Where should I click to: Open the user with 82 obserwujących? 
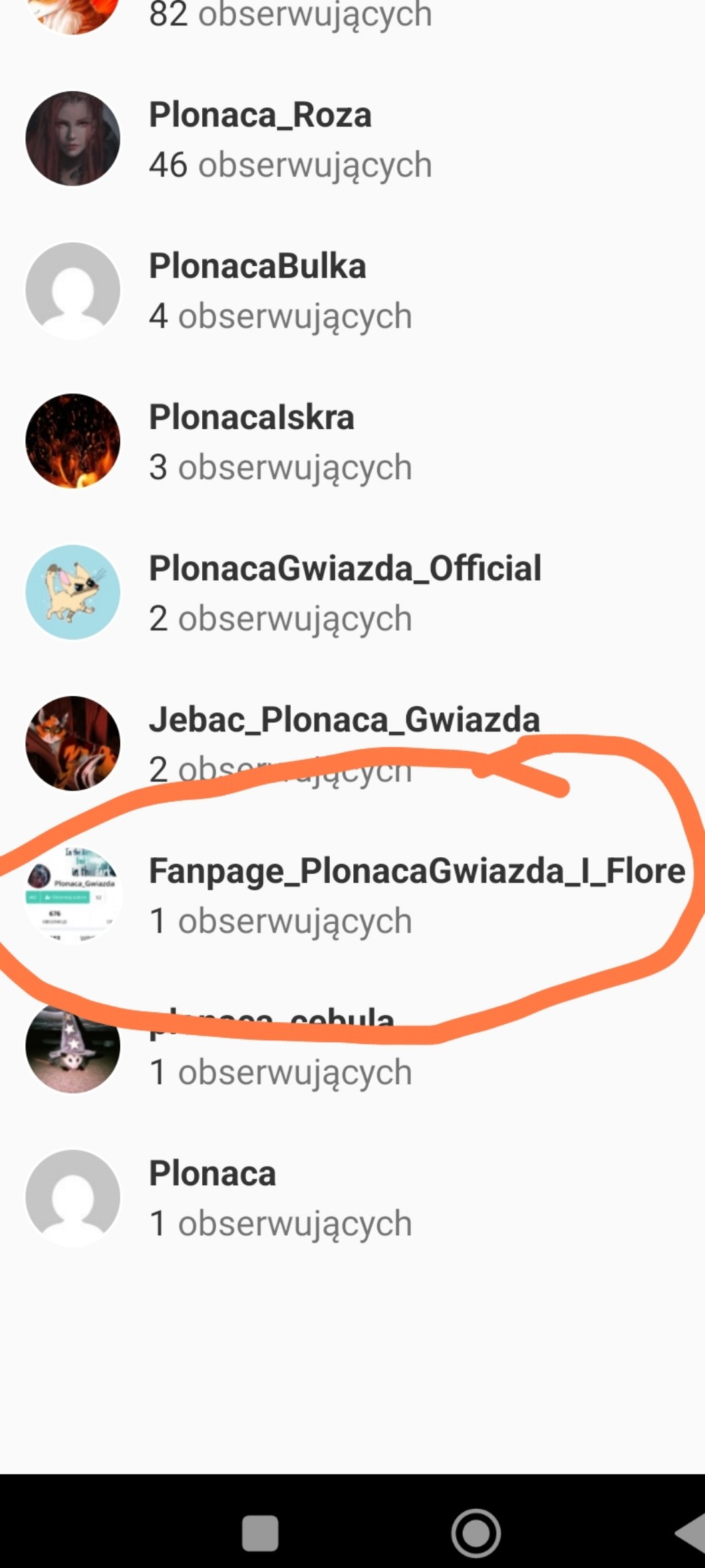(x=290, y=15)
